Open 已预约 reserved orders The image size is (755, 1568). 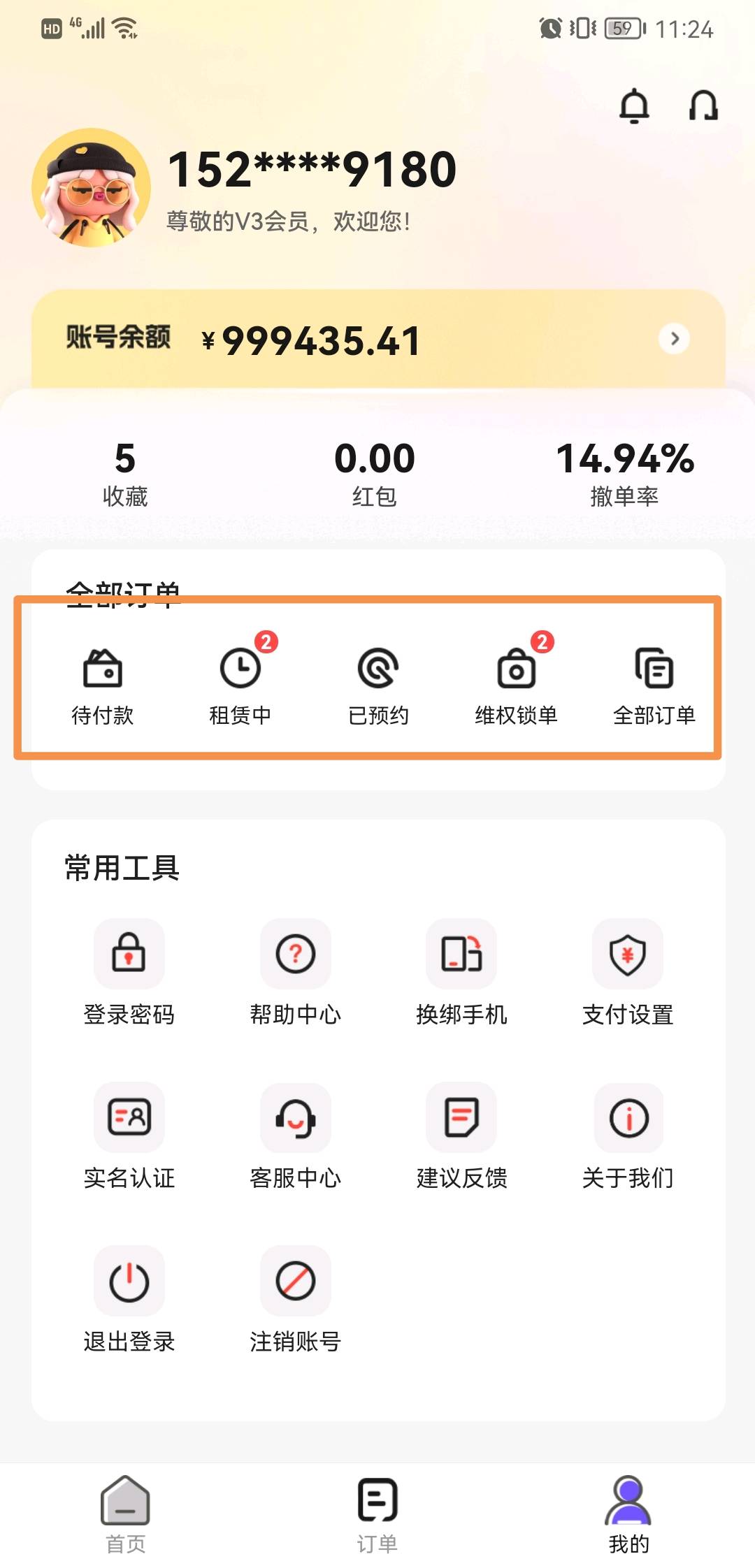coord(378,685)
